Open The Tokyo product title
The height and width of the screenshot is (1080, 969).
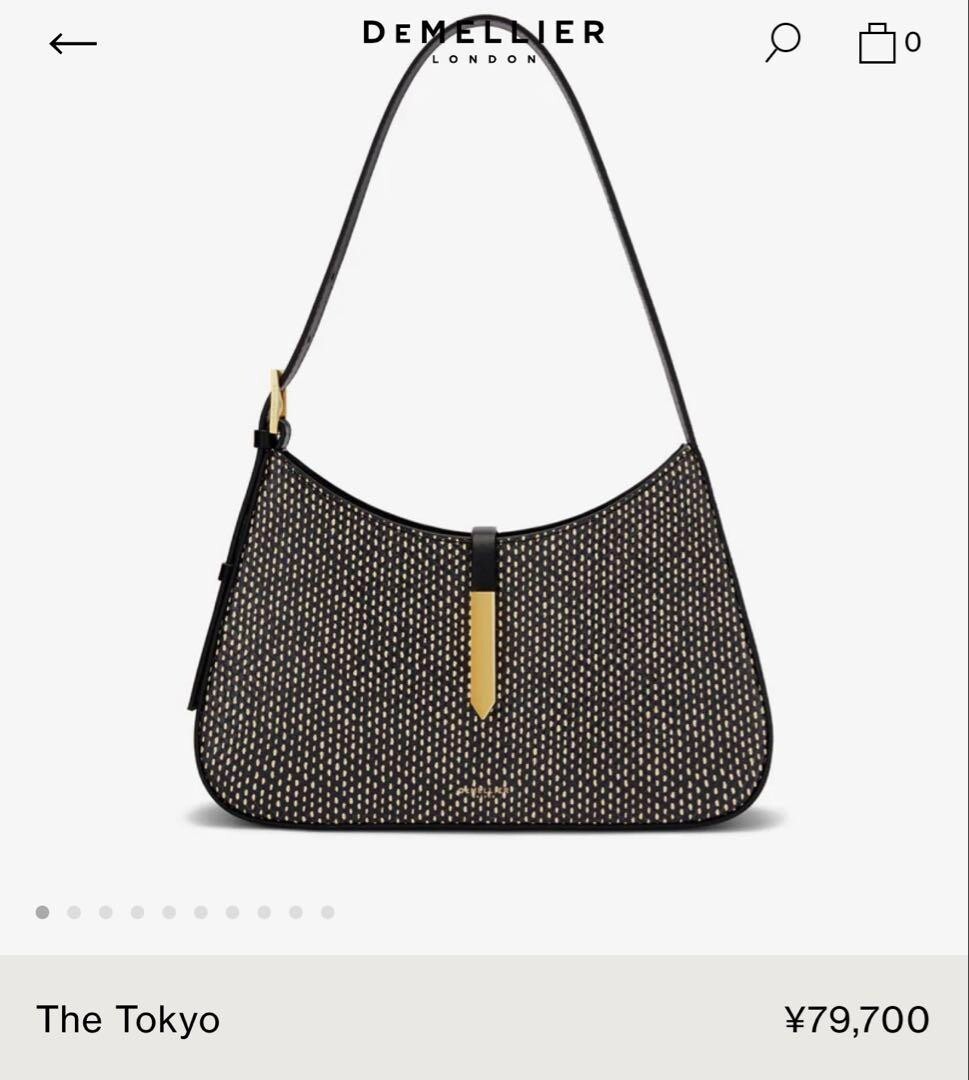(x=126, y=1021)
